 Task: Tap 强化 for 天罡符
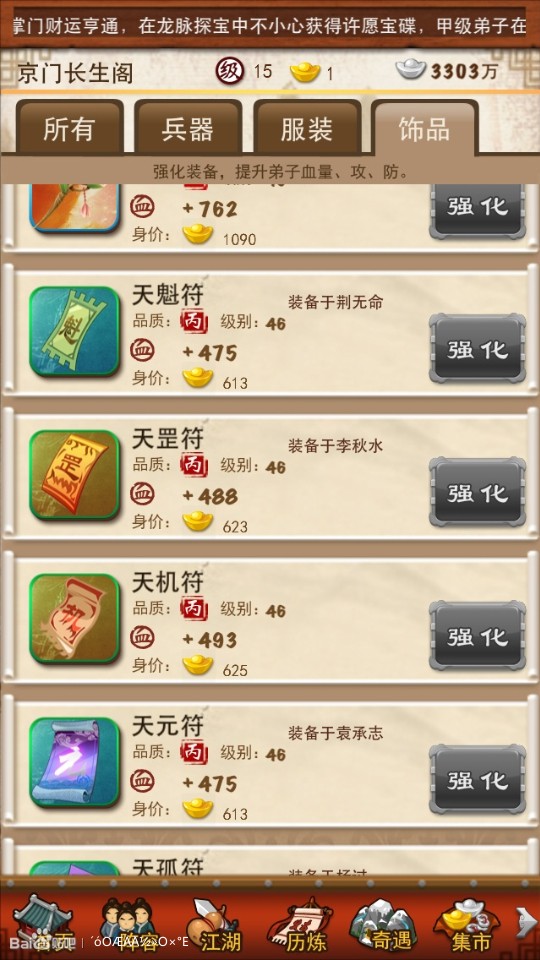click(x=477, y=492)
